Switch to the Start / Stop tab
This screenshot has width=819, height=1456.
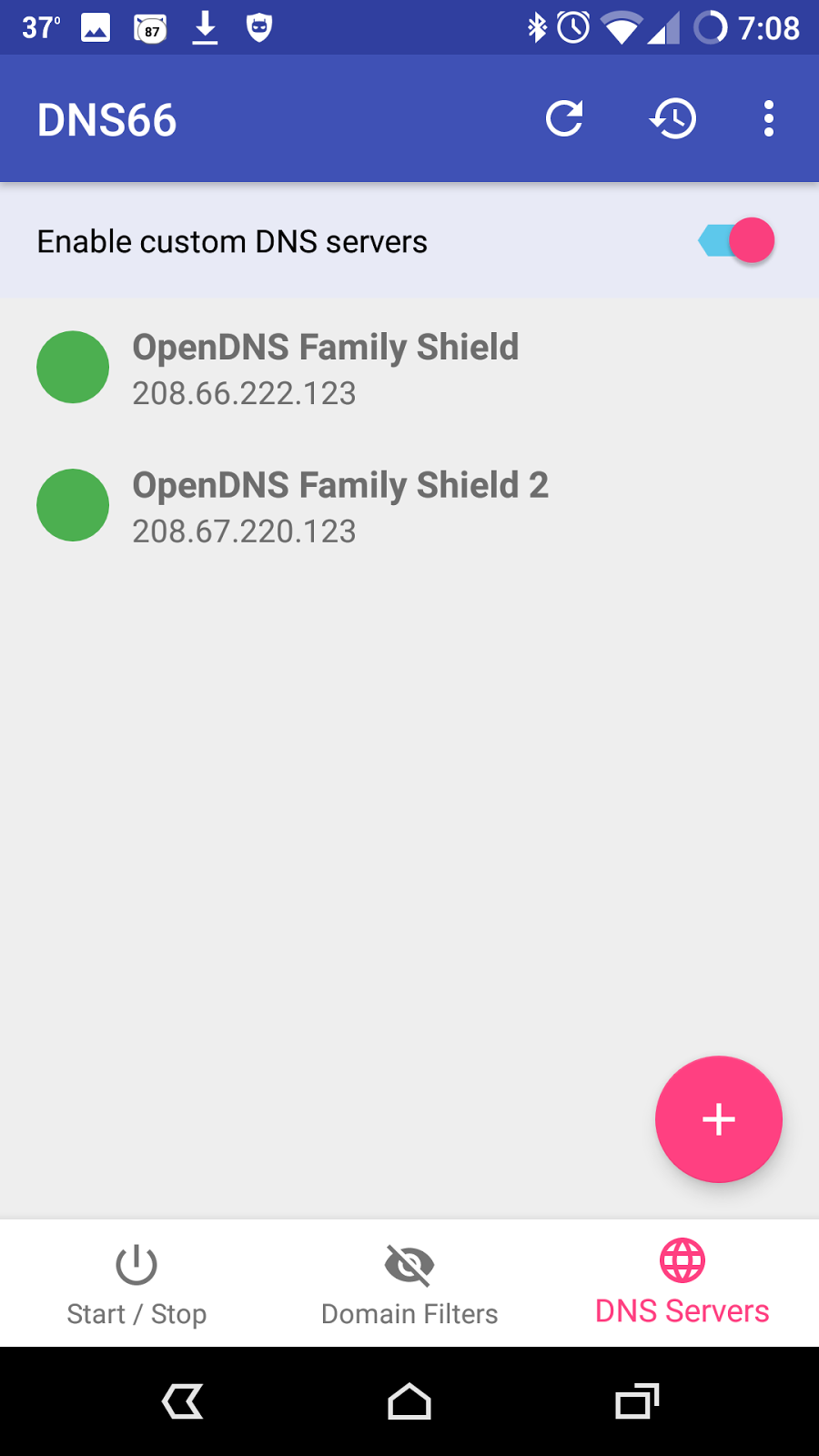136,1284
